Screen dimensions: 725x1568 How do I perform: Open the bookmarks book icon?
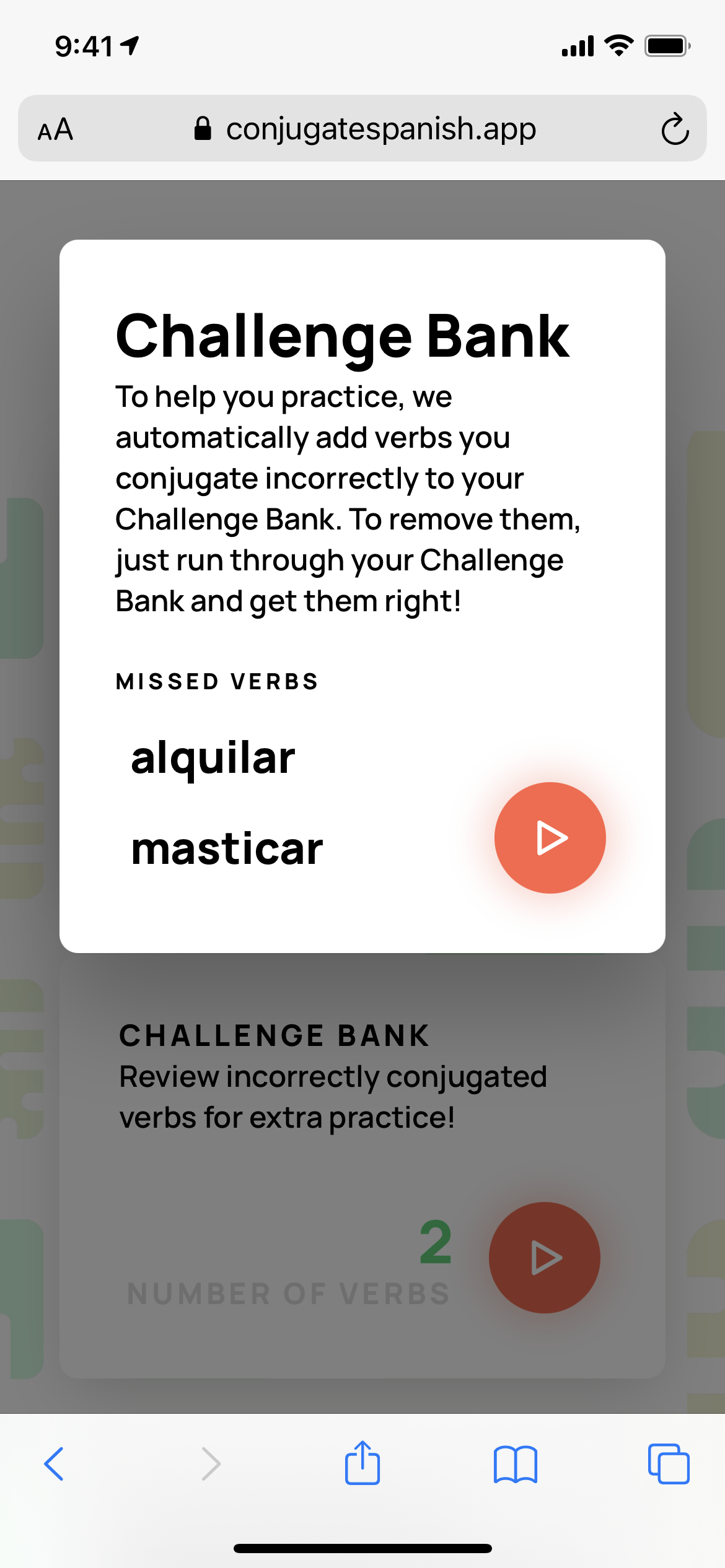point(516,1464)
